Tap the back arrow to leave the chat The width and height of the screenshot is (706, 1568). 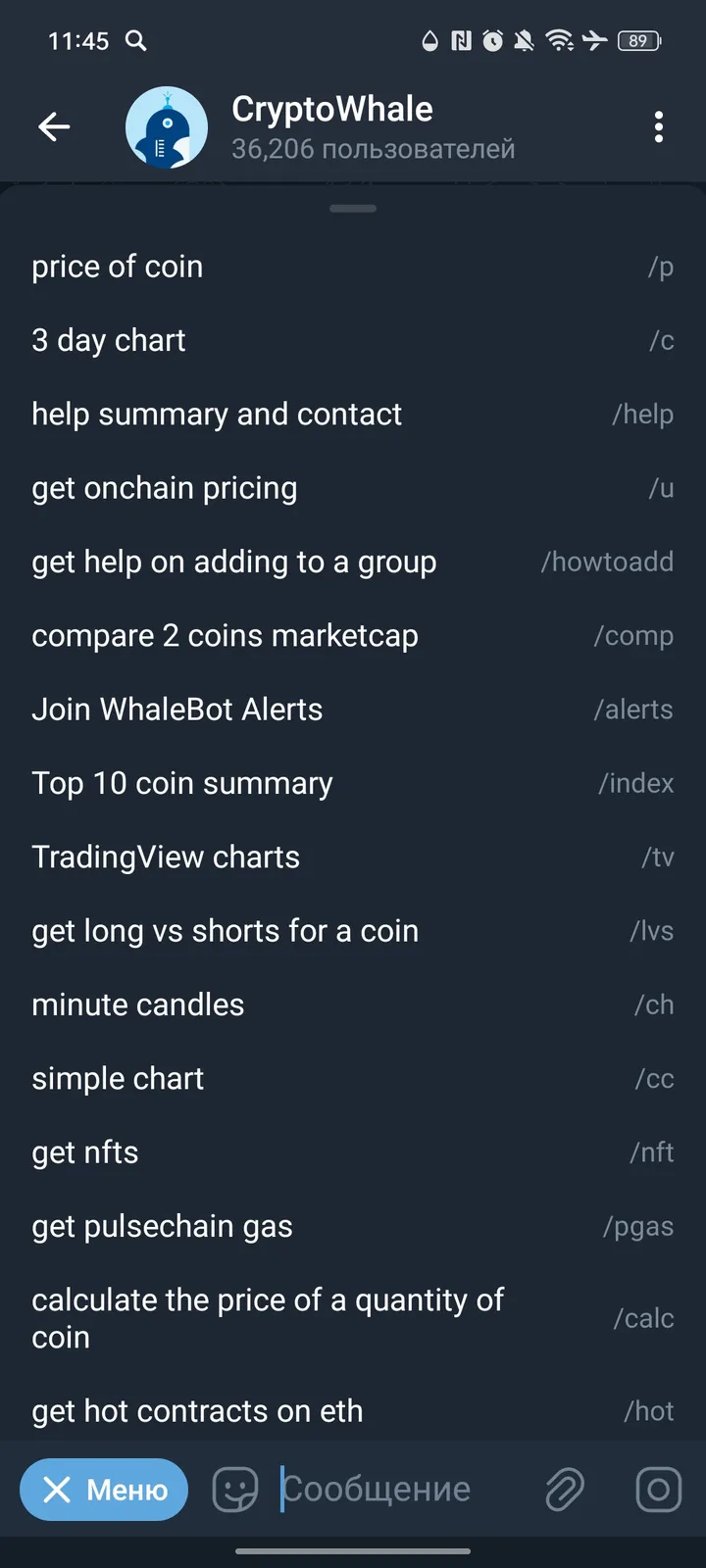[x=54, y=126]
